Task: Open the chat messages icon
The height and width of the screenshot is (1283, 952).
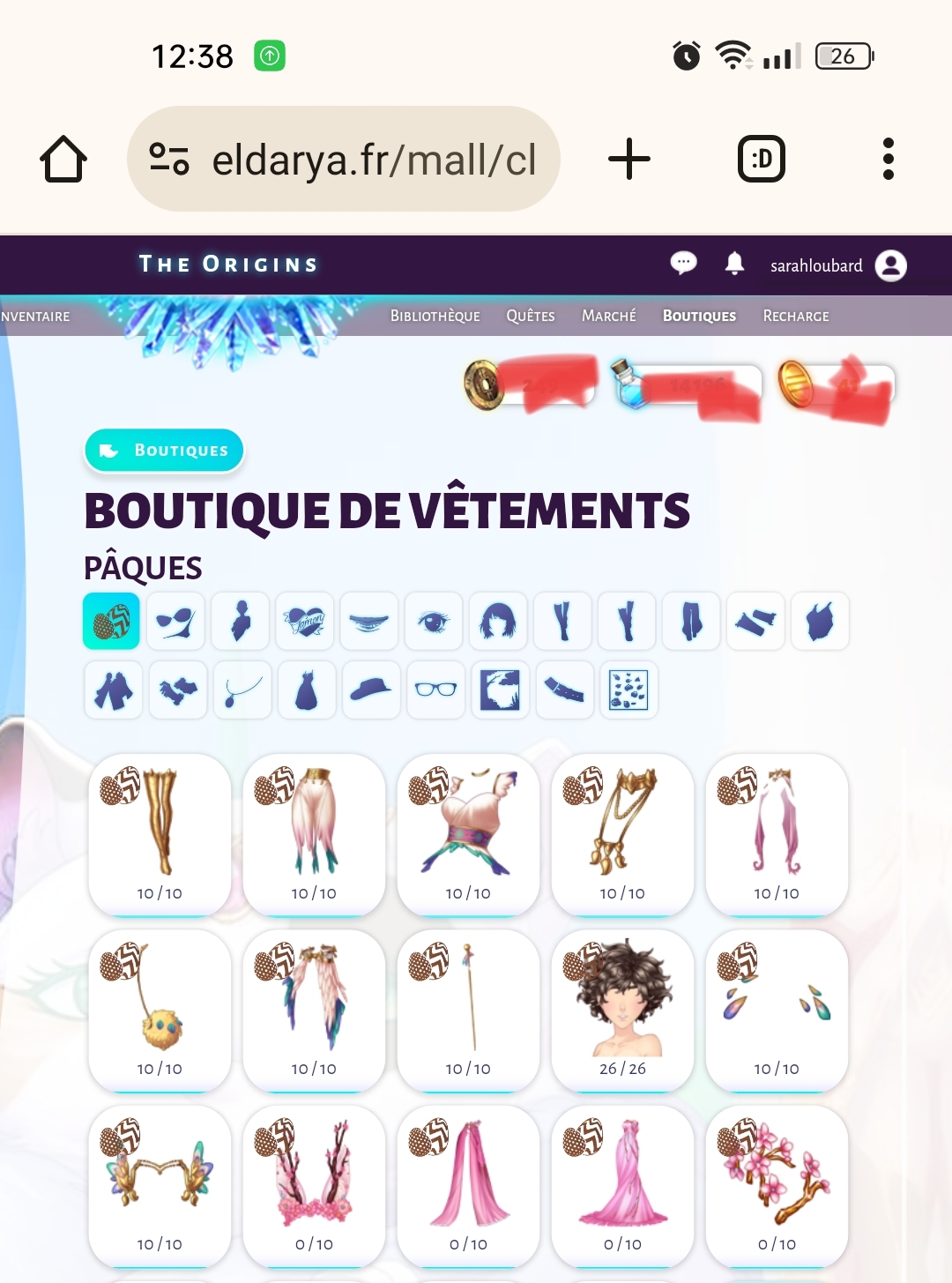Action: coord(683,263)
